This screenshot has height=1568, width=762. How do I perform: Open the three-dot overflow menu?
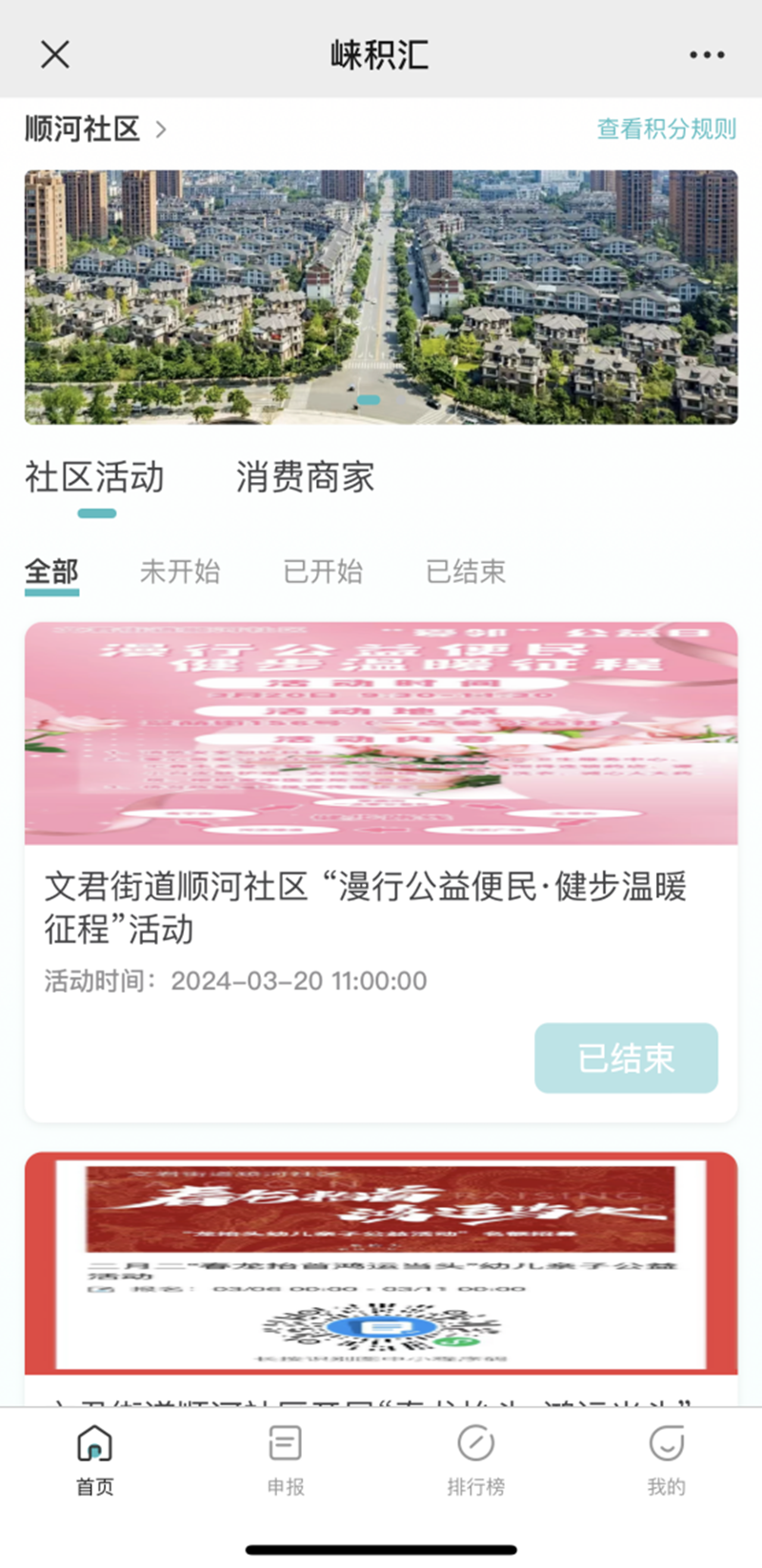pos(707,55)
